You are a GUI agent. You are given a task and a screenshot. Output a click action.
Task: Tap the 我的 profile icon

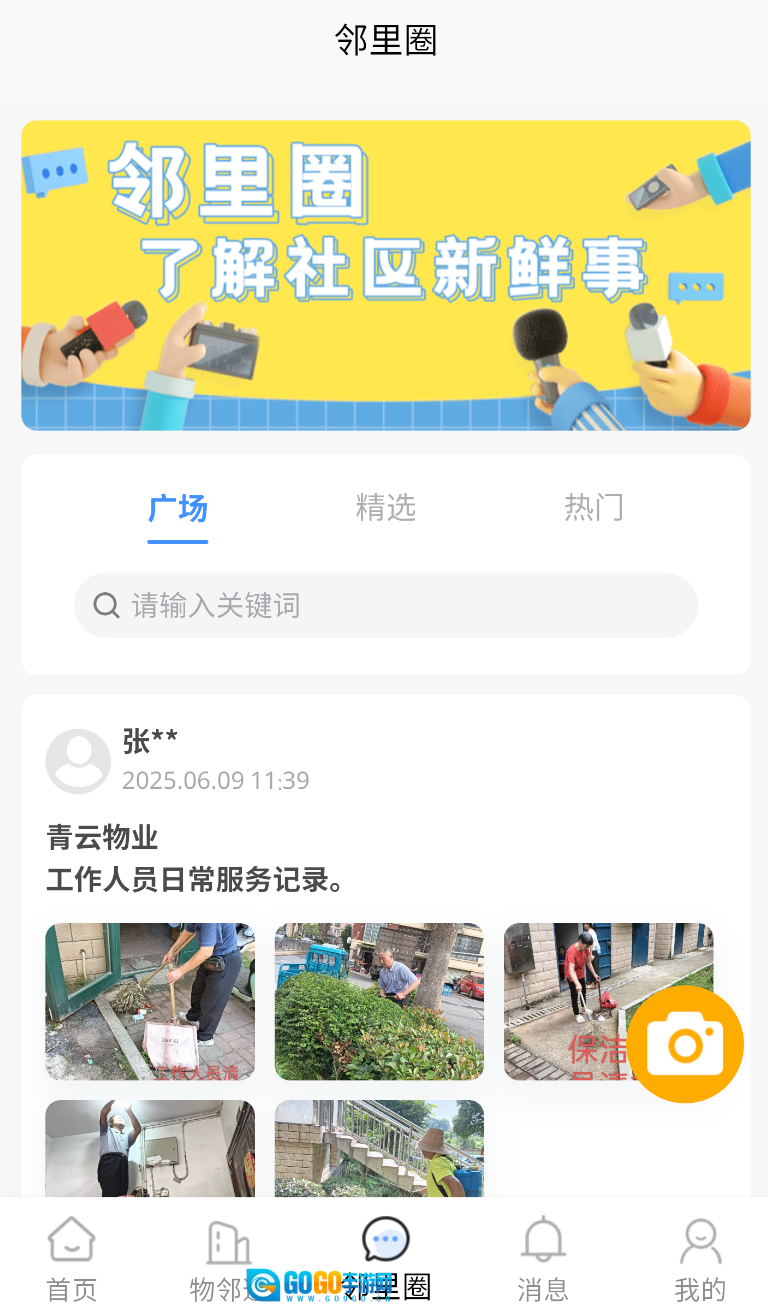[x=700, y=1239]
